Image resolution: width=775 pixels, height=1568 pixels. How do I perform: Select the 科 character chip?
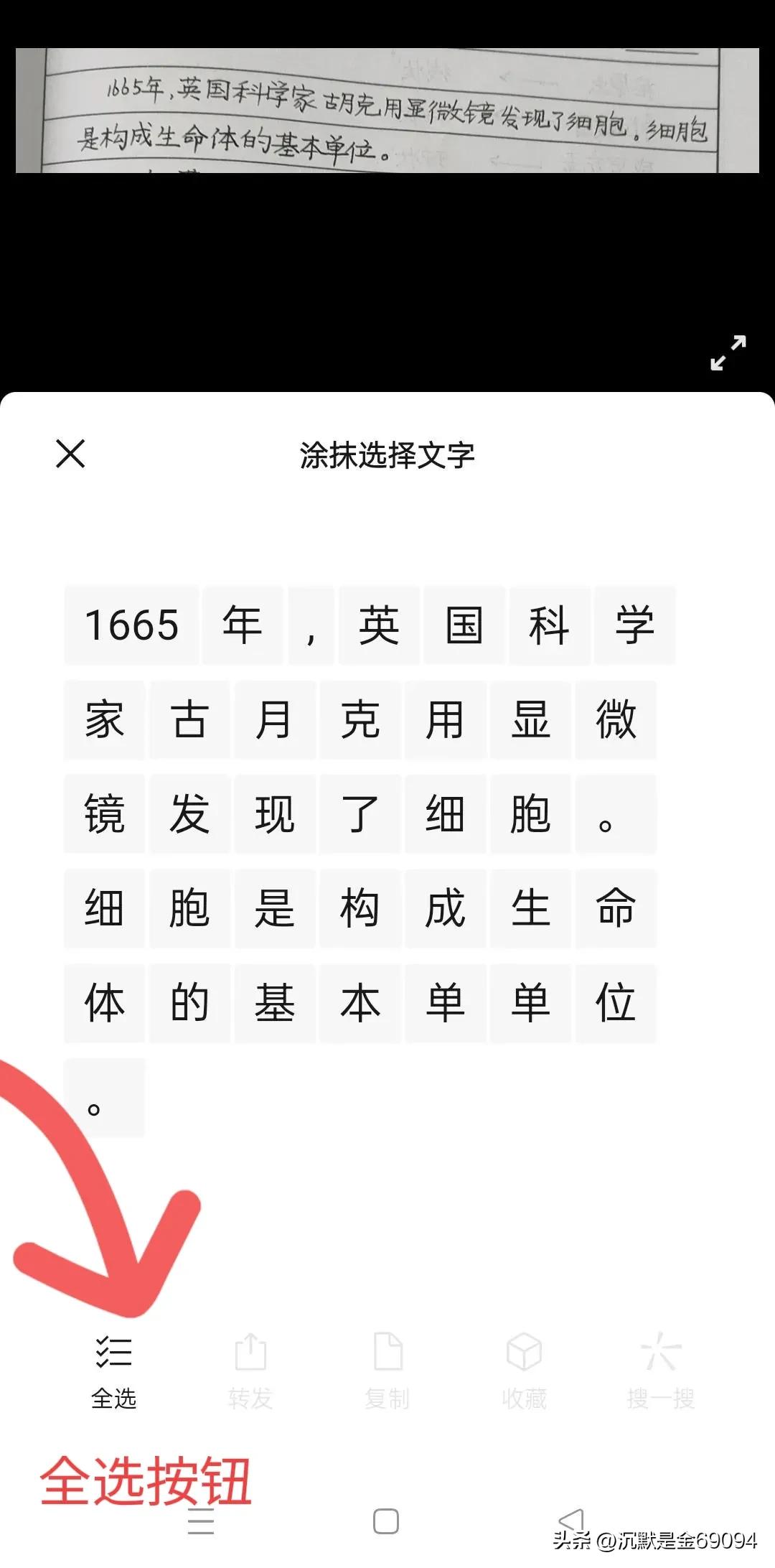coord(550,625)
